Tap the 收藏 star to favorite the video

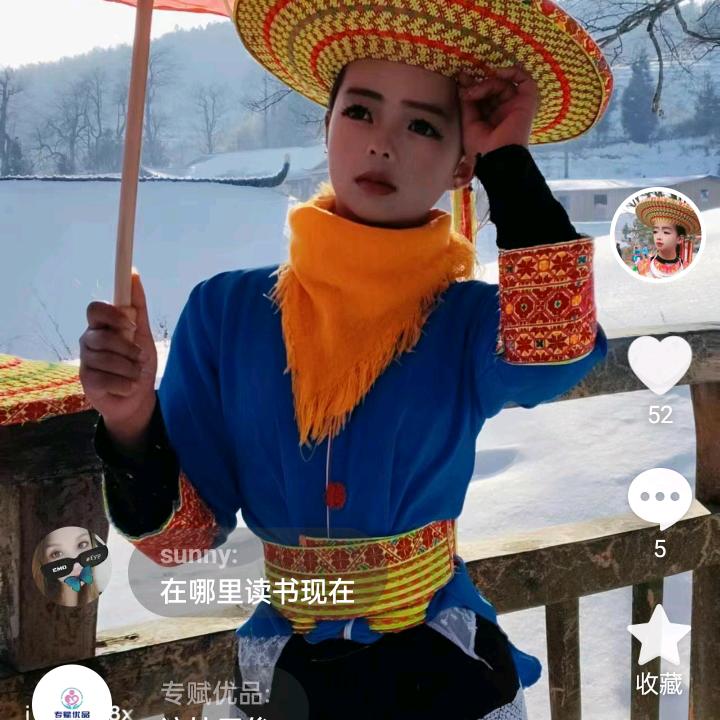click(659, 635)
